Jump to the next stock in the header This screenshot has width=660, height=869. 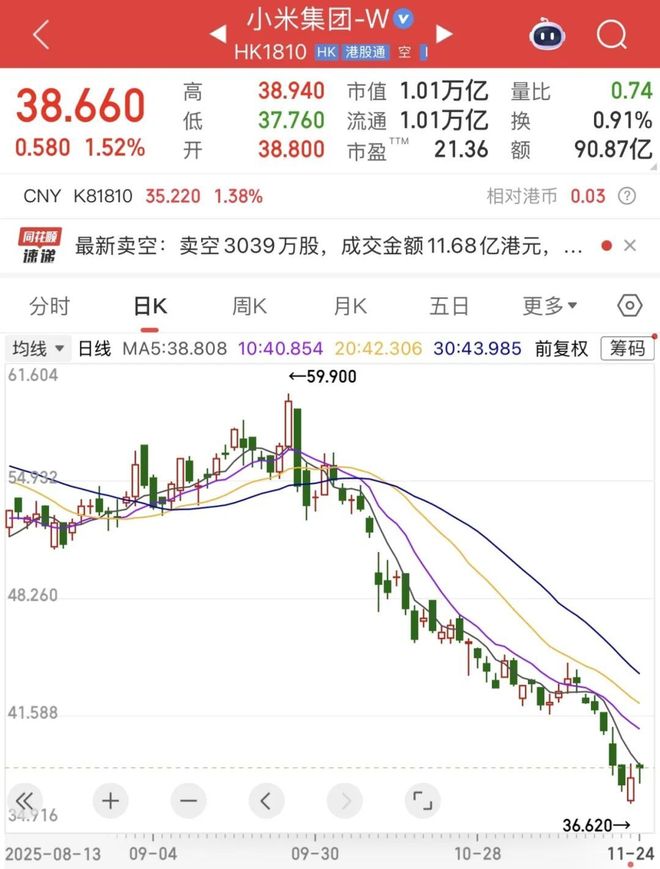click(x=444, y=34)
